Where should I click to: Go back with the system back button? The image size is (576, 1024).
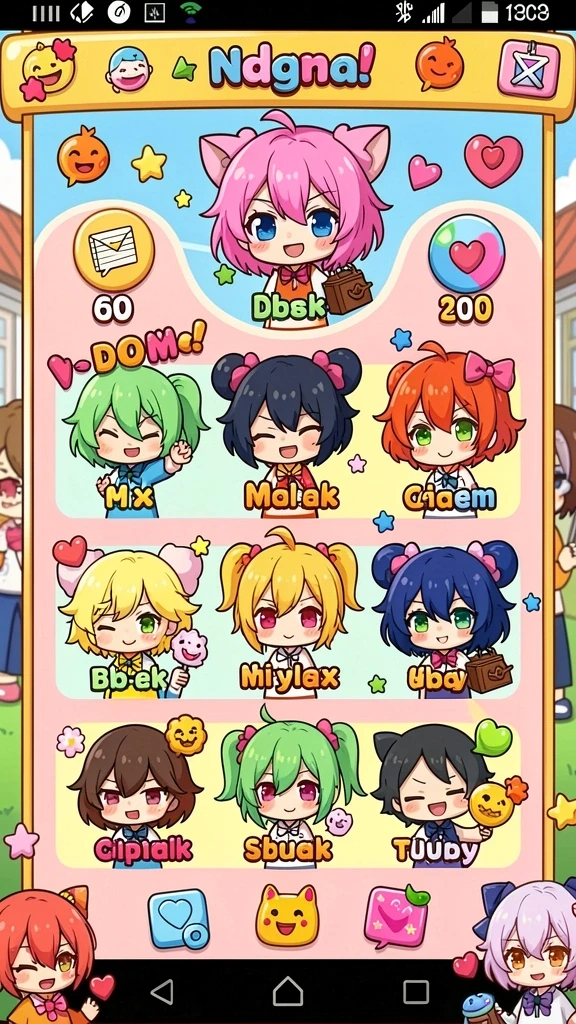coord(161,992)
